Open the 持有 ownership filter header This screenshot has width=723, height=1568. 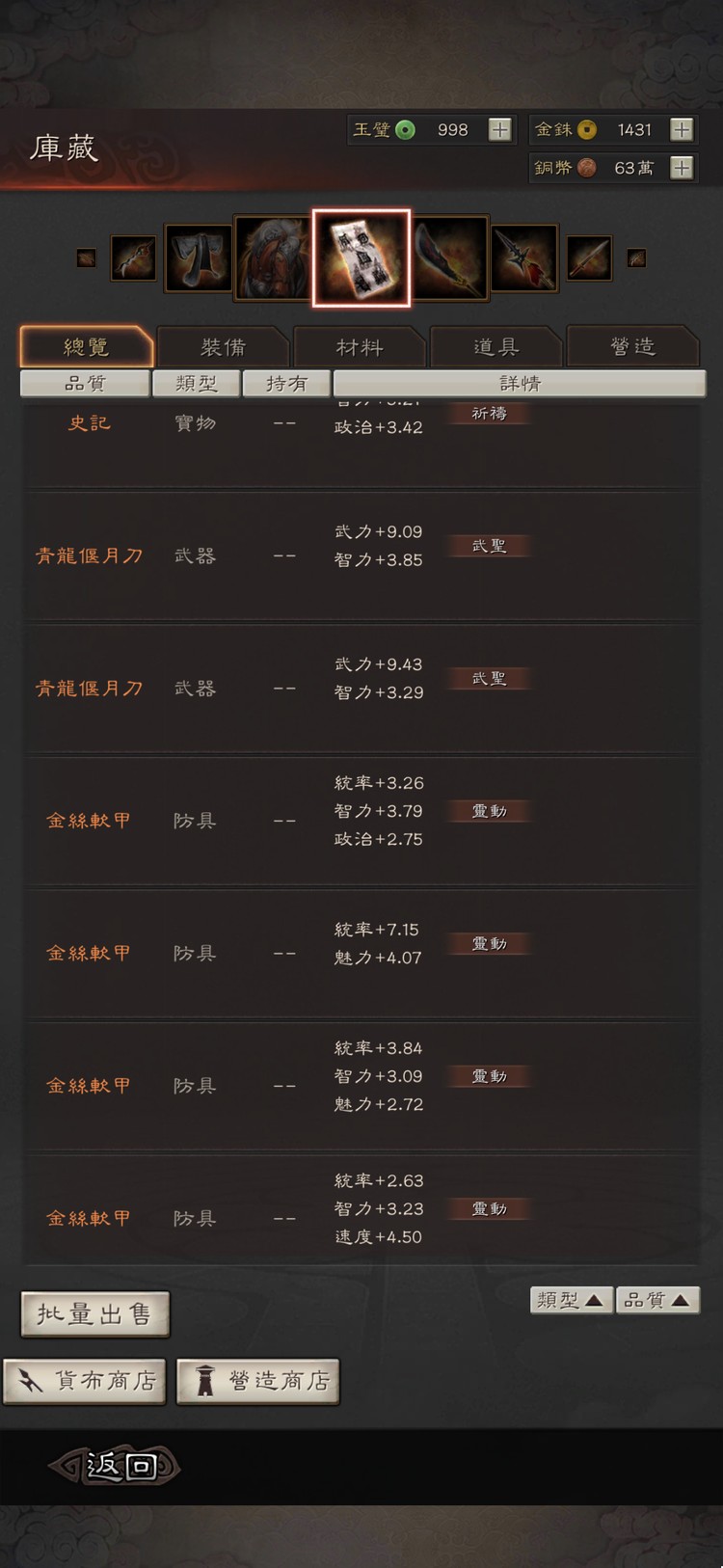point(286,383)
